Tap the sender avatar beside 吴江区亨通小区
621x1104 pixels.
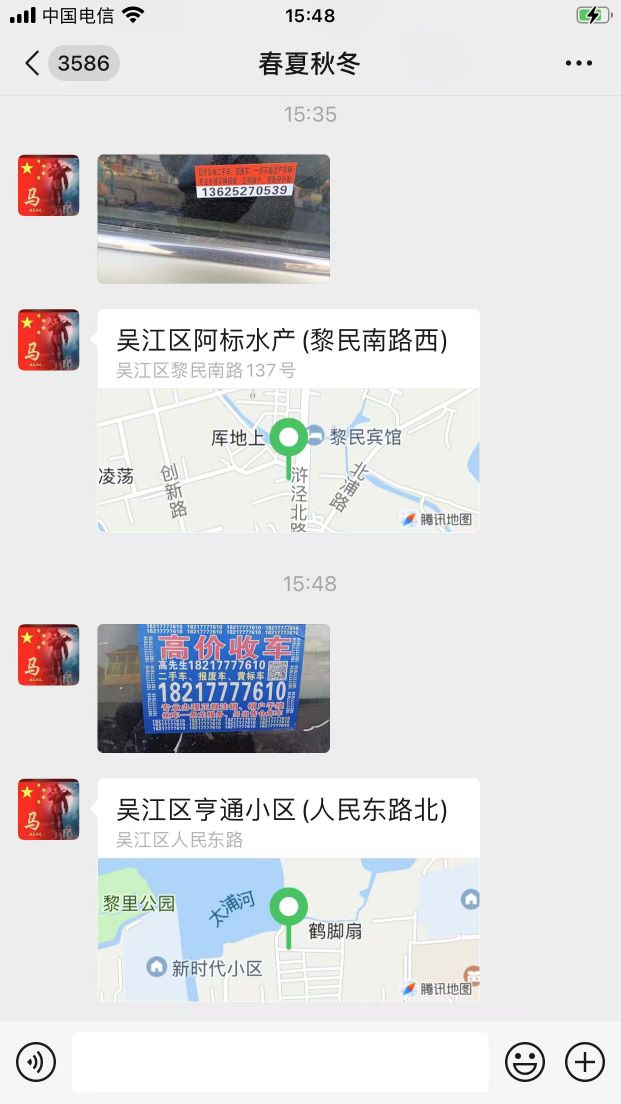click(x=48, y=809)
